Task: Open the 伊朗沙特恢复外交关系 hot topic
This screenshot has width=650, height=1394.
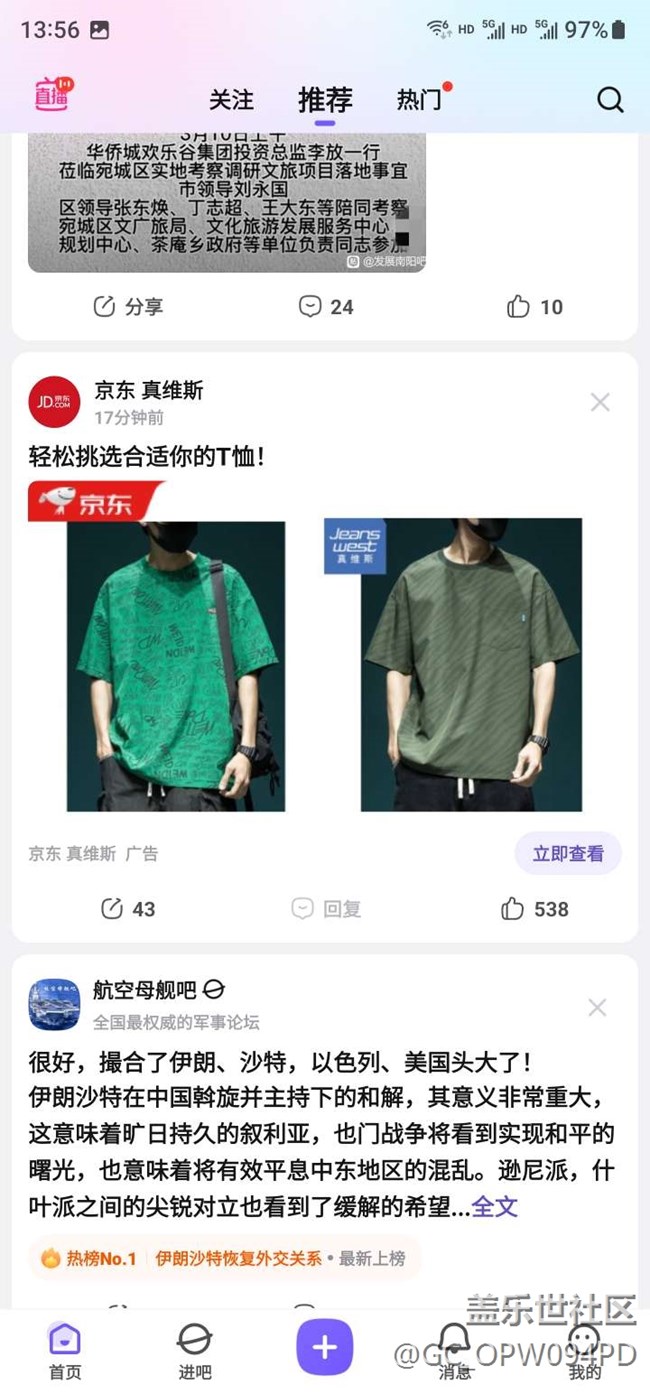Action: tap(238, 1259)
